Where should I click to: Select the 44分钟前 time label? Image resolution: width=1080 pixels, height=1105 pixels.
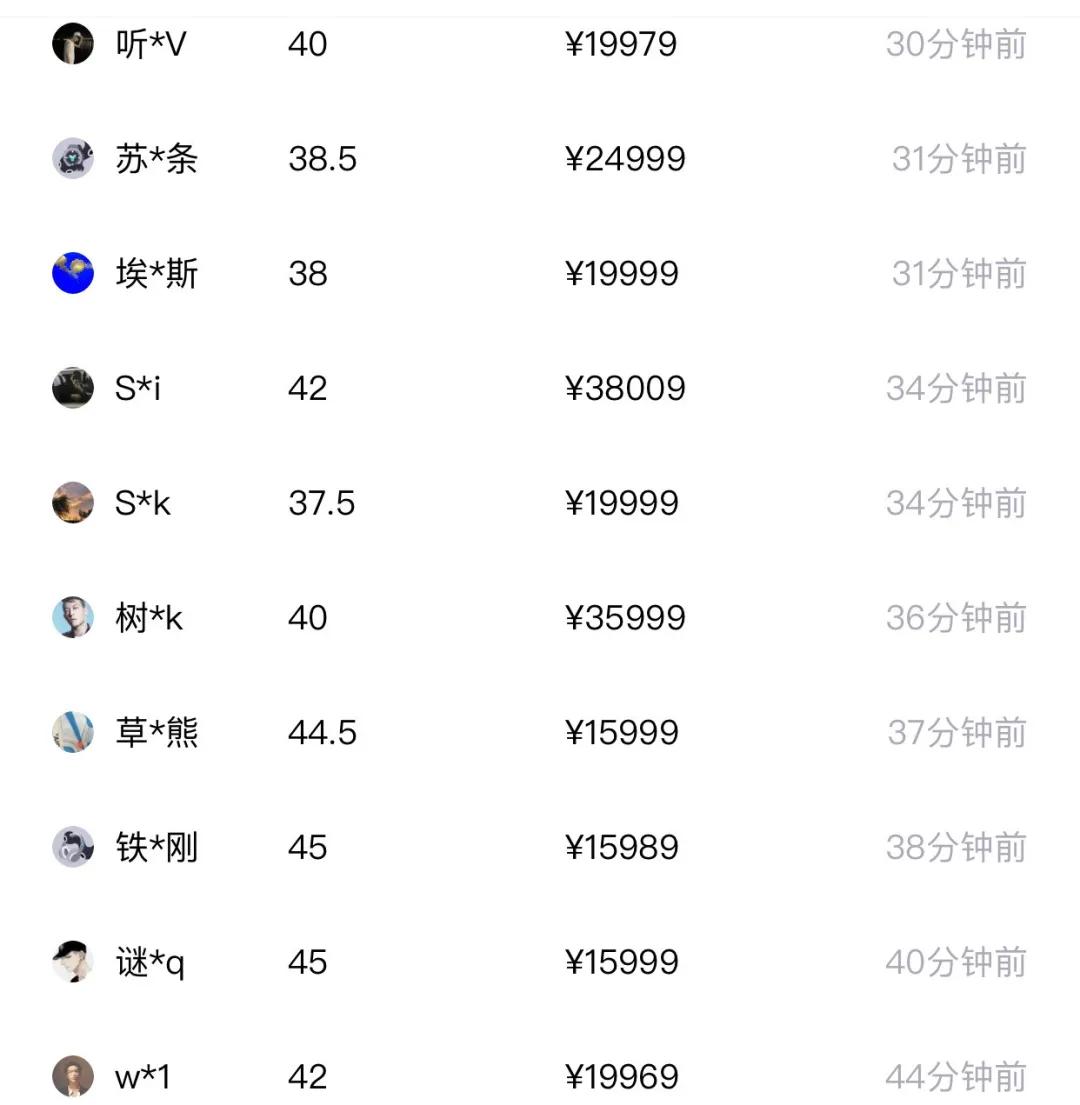955,1077
